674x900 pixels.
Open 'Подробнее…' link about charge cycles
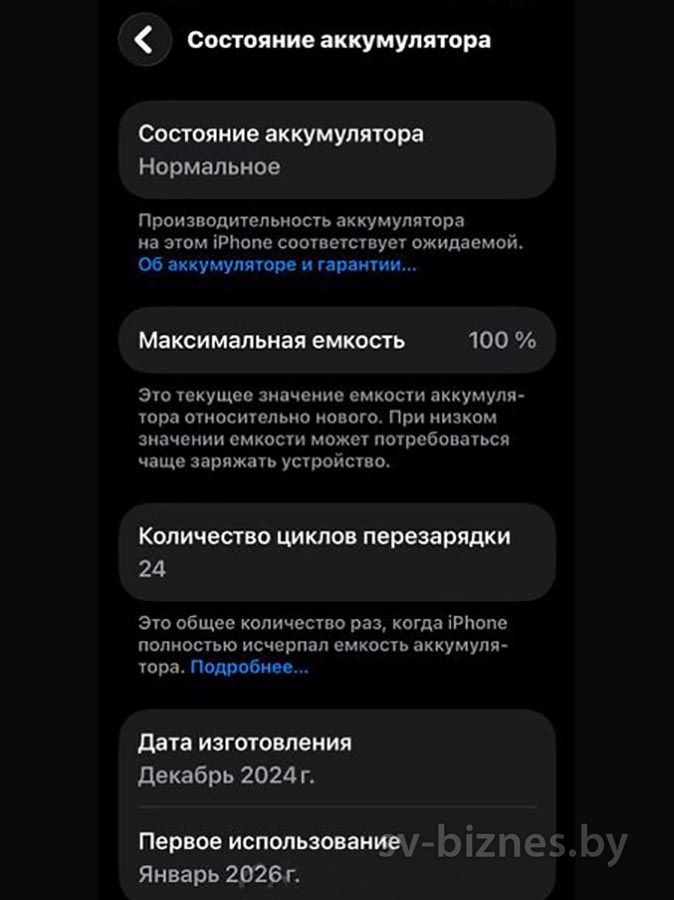click(x=249, y=667)
